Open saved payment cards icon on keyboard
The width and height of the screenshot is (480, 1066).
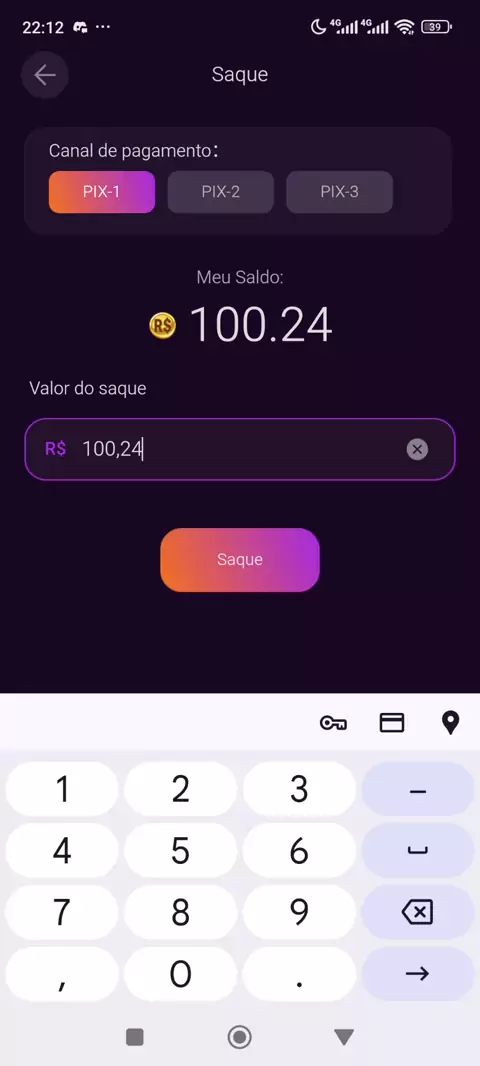click(392, 723)
